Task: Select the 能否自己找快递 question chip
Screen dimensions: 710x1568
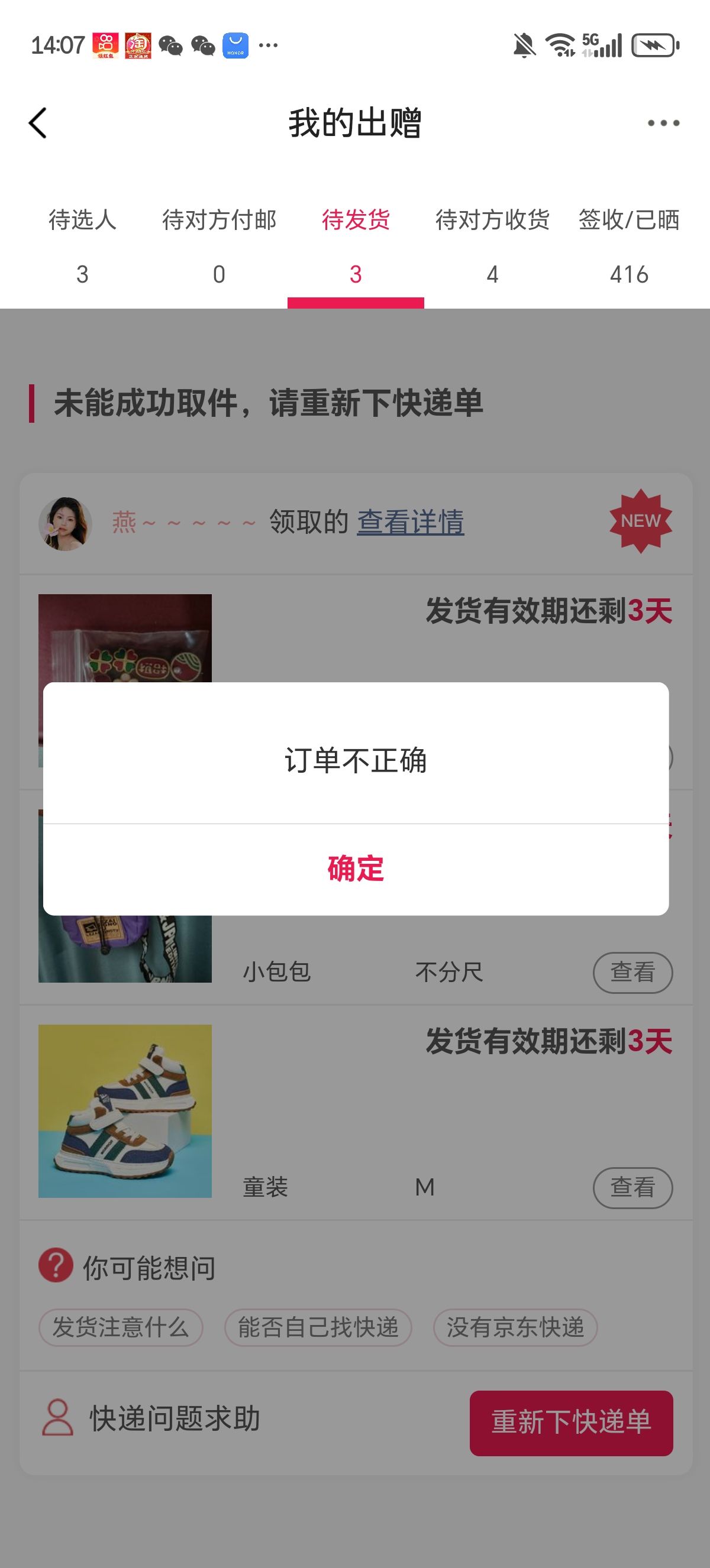Action: [318, 1327]
